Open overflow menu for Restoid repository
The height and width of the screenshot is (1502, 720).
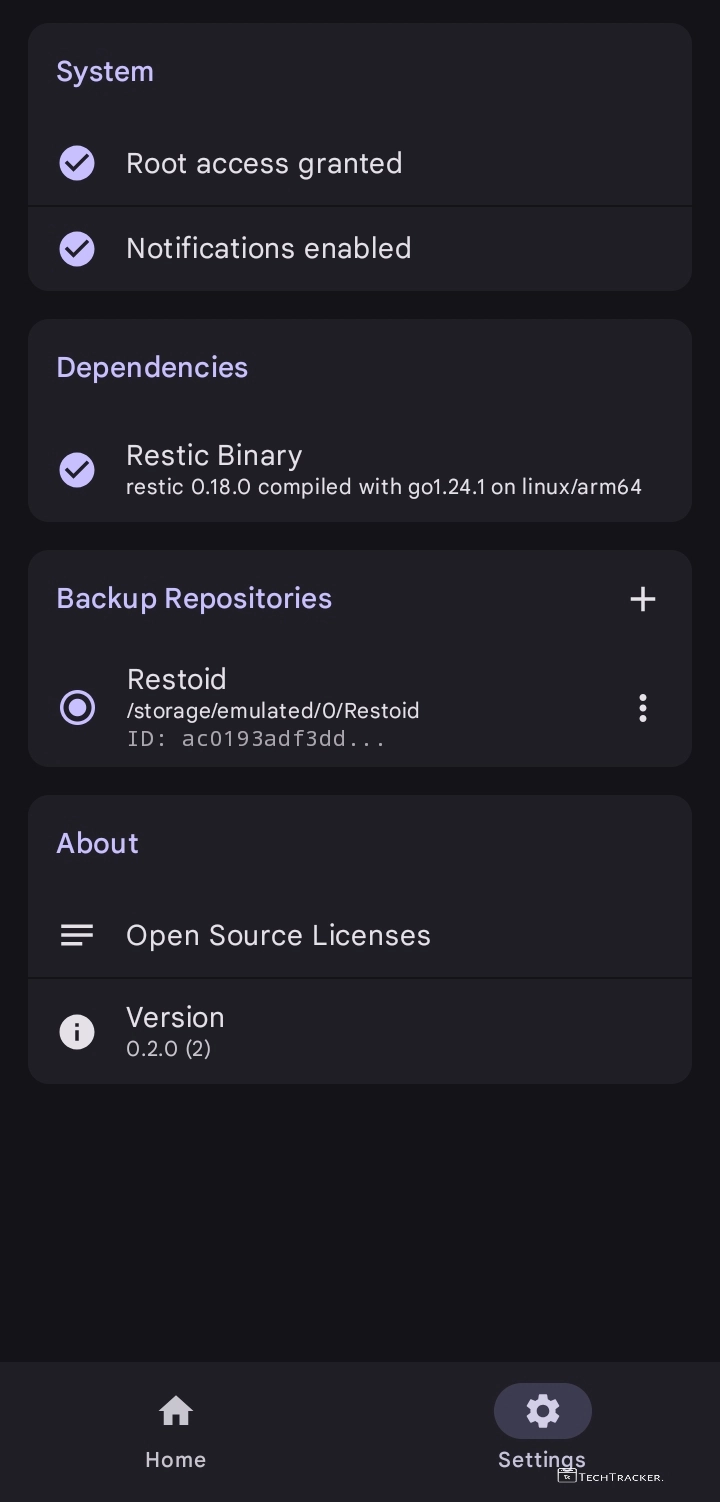click(642, 708)
